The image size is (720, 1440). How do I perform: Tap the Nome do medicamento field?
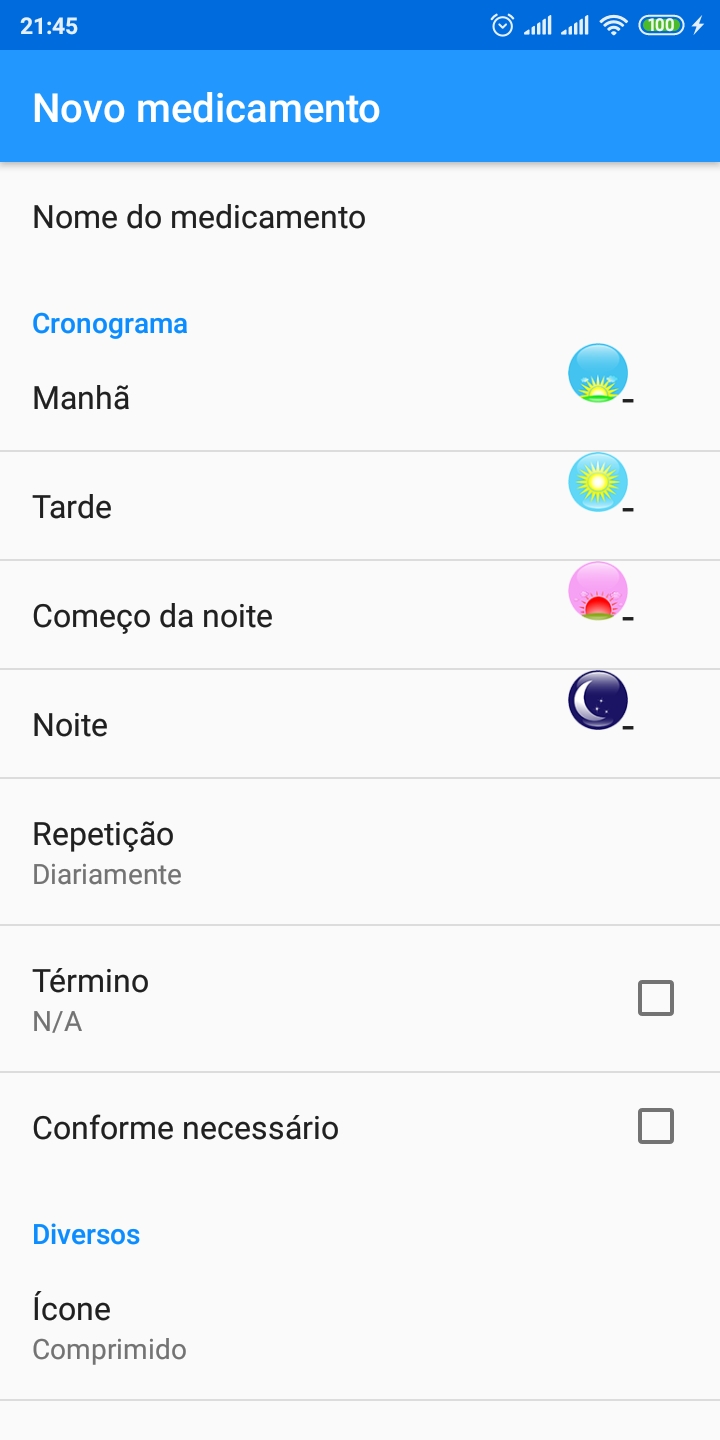(200, 217)
